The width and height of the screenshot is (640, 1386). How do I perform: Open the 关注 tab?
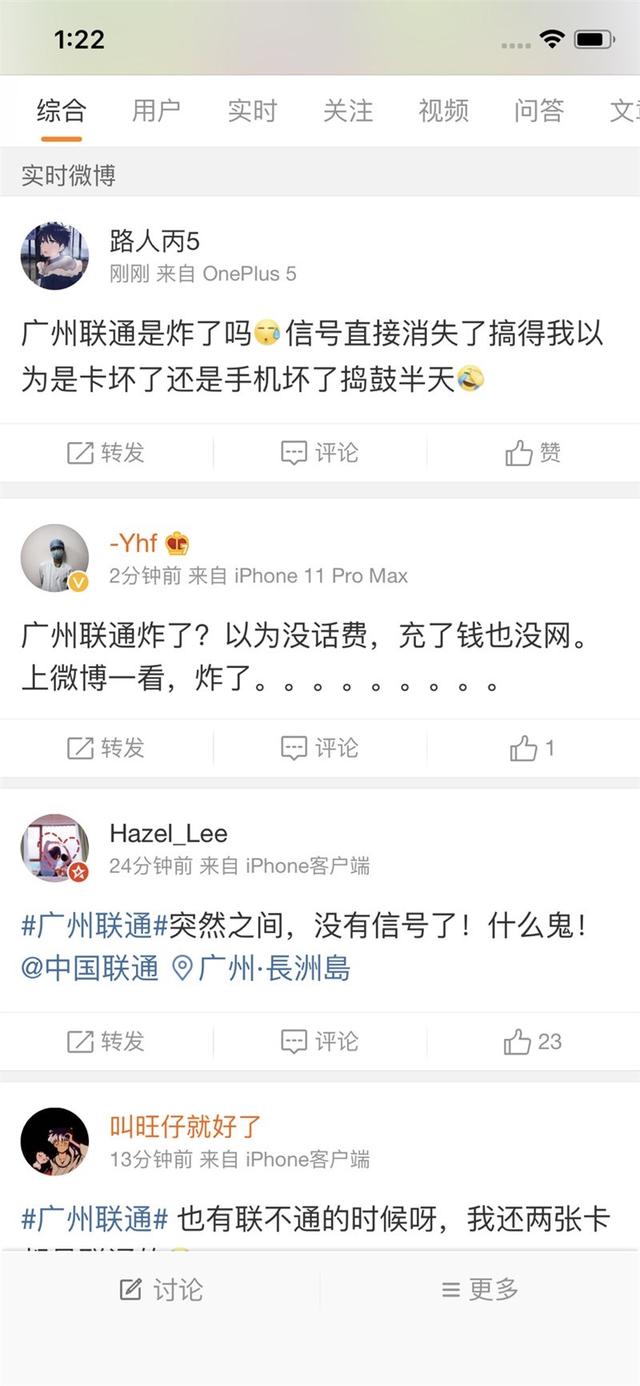point(347,110)
